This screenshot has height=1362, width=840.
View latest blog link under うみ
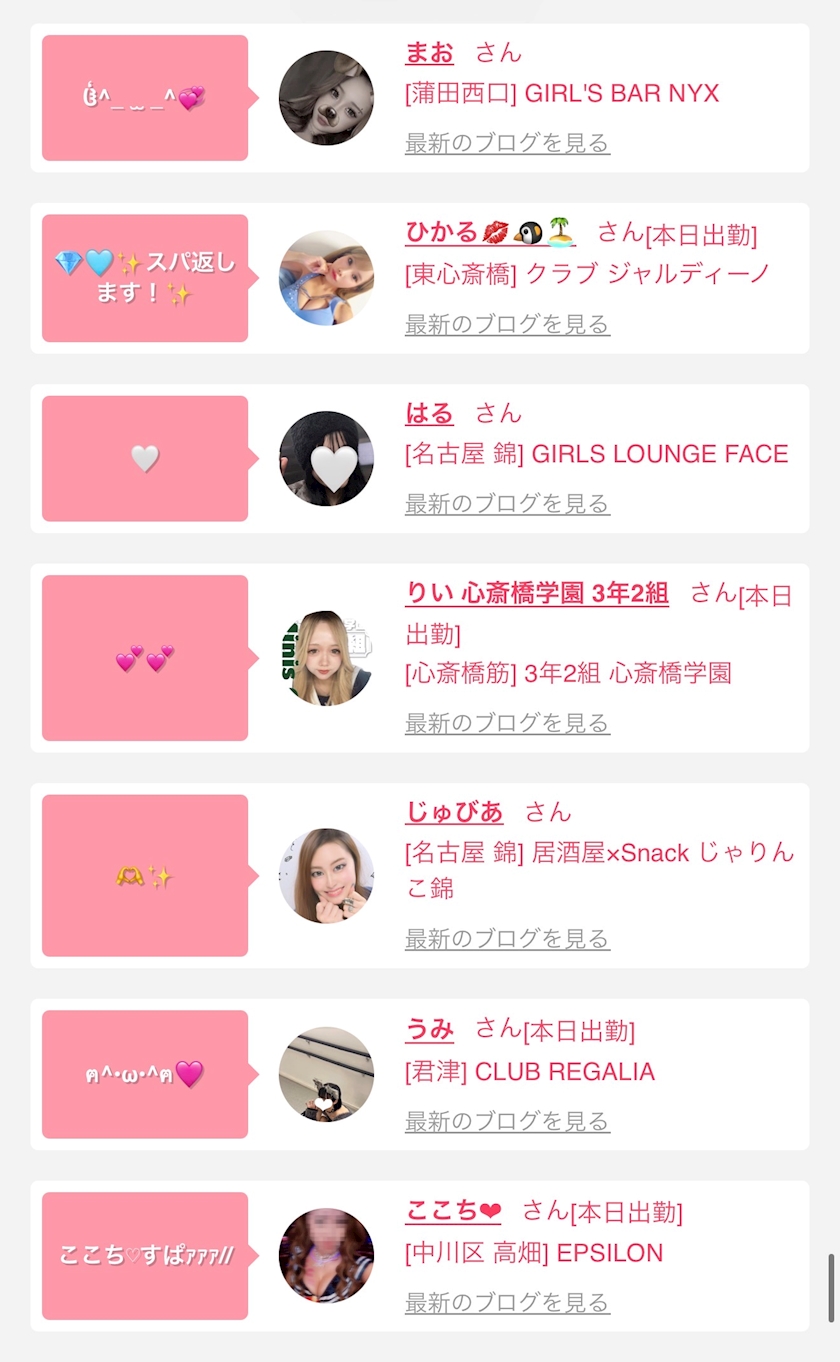click(x=507, y=1121)
